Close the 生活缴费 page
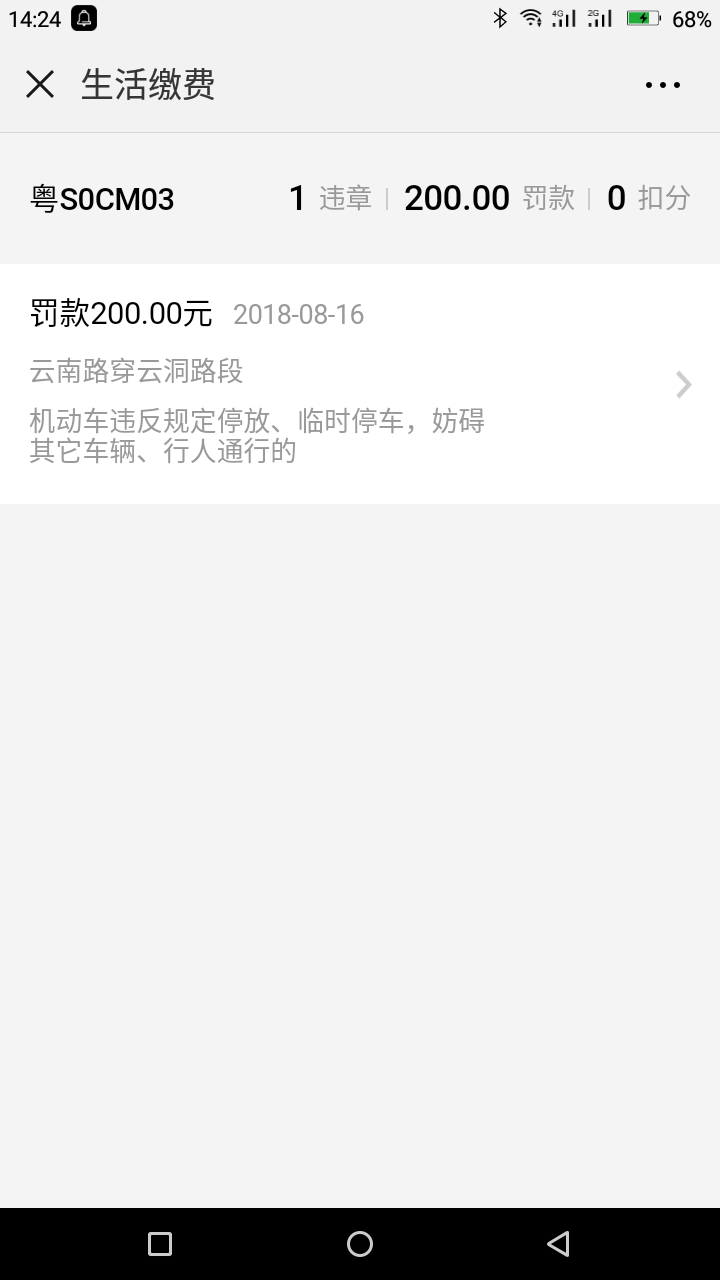Screen dimensions: 720x1280 [40, 85]
